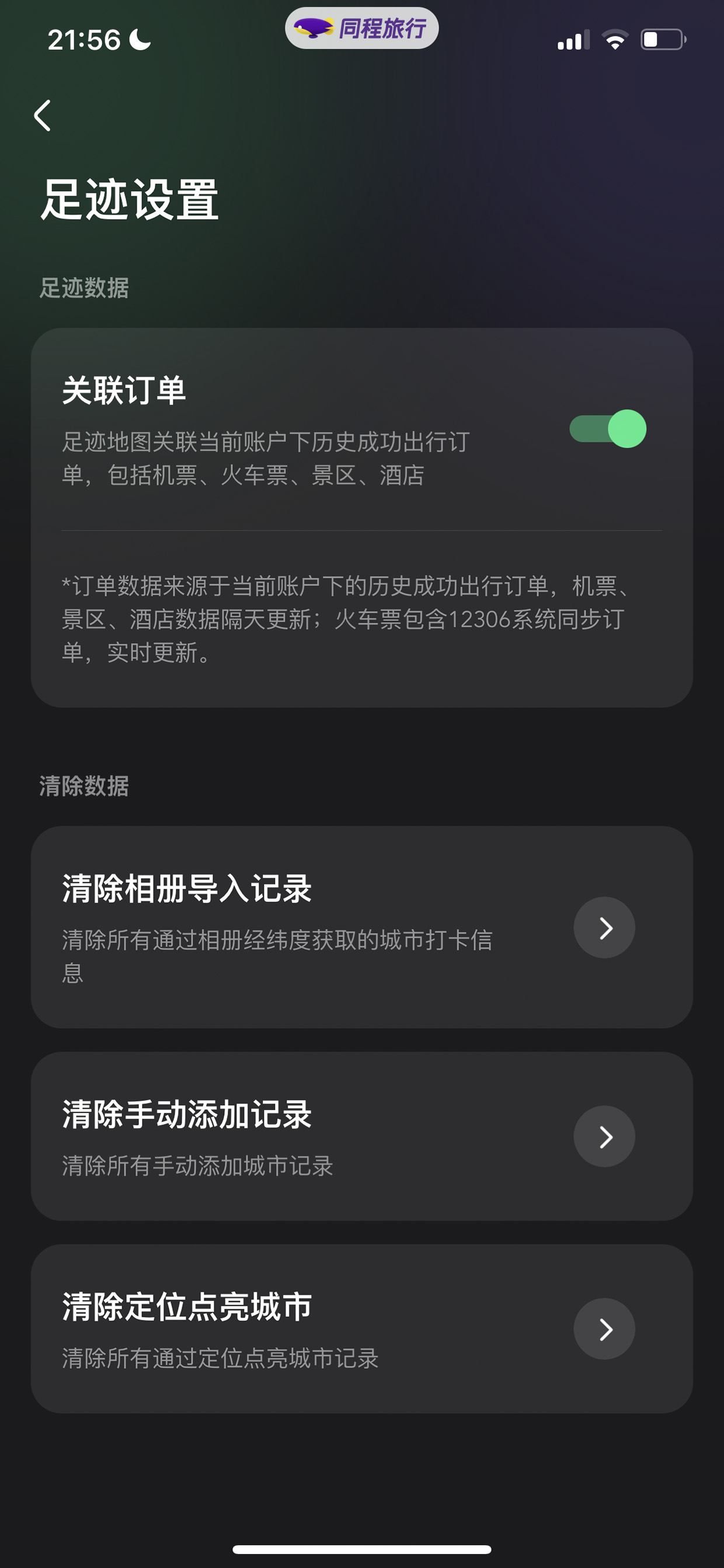Tap the 同程旅行 pill at top
Viewport: 724px width, 1568px height.
pyautogui.click(x=361, y=28)
